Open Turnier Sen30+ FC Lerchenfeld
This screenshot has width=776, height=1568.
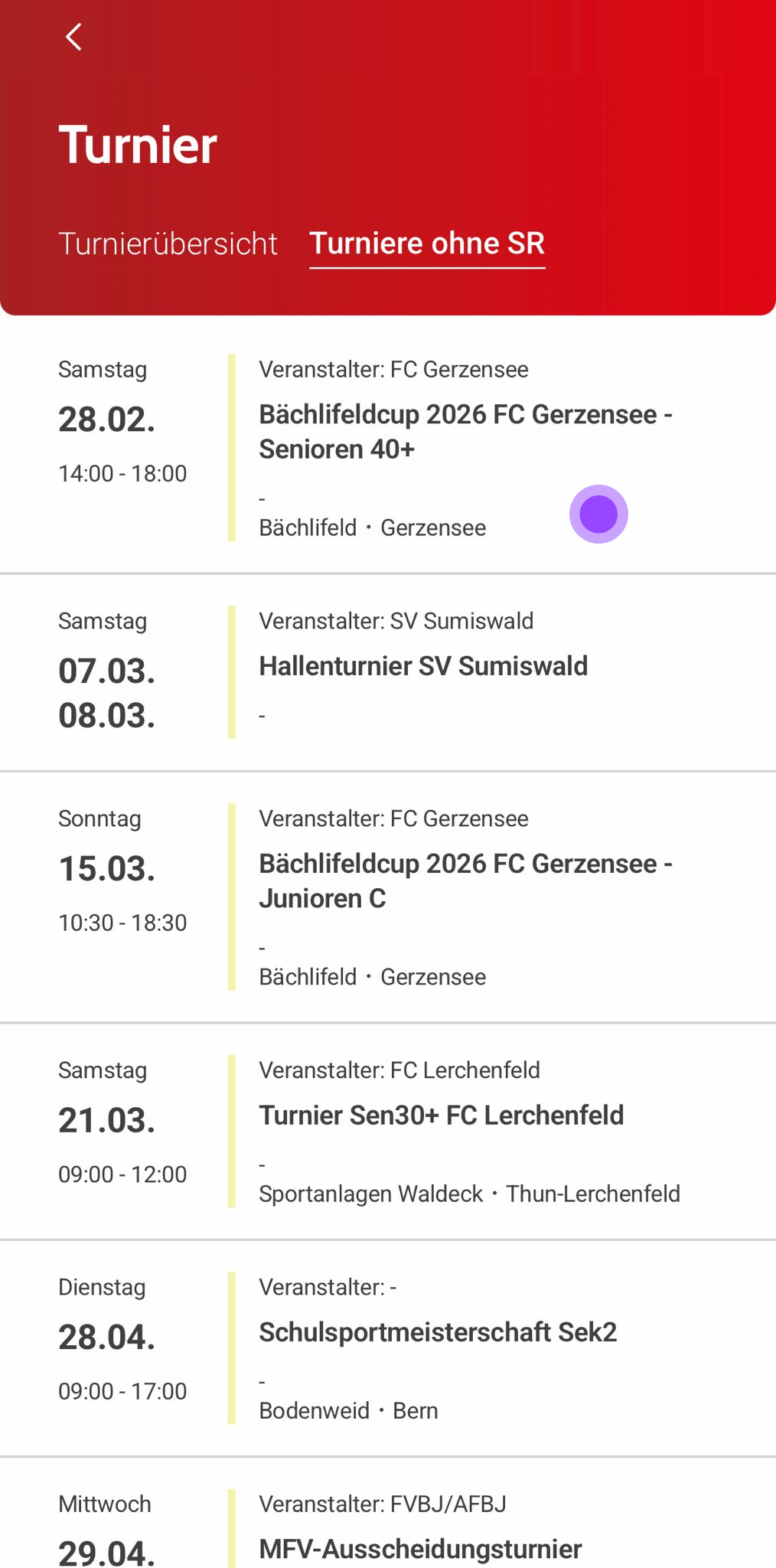(x=441, y=1116)
